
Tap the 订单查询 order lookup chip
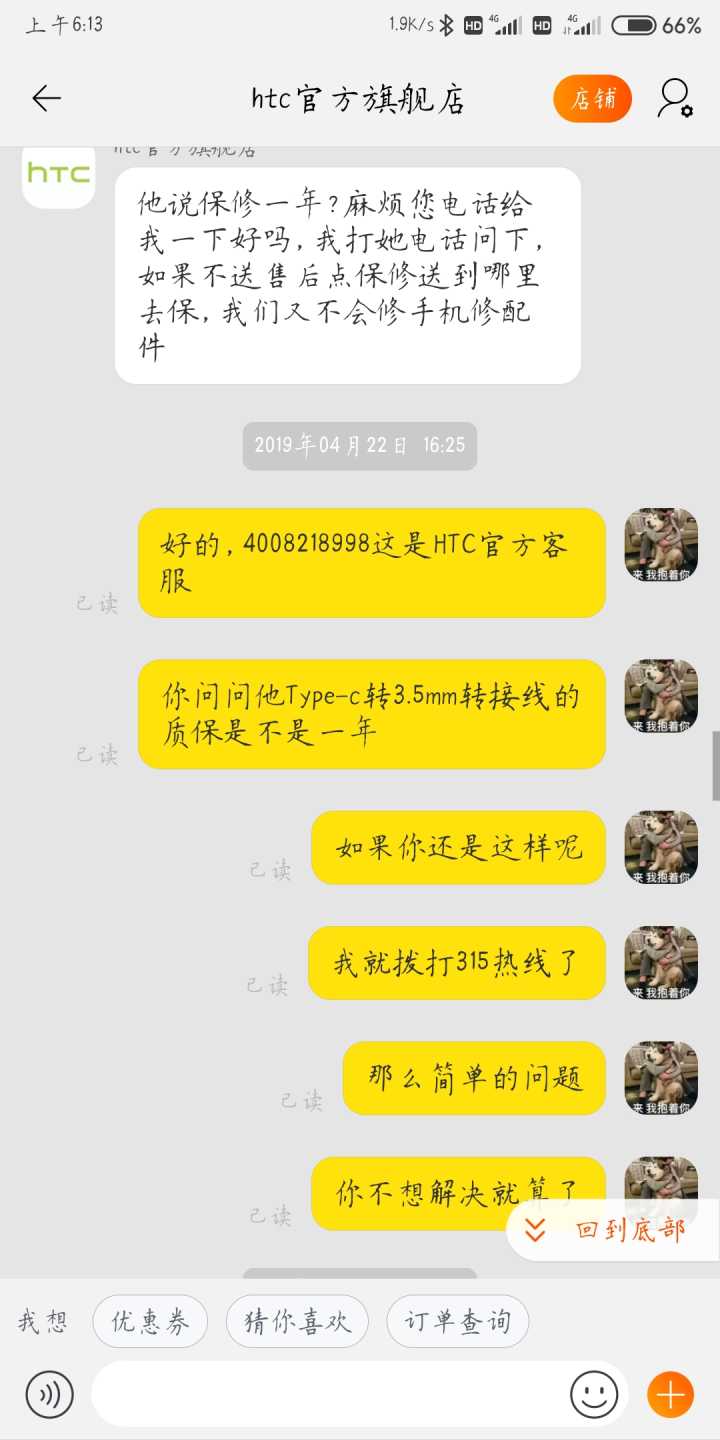pos(457,1321)
